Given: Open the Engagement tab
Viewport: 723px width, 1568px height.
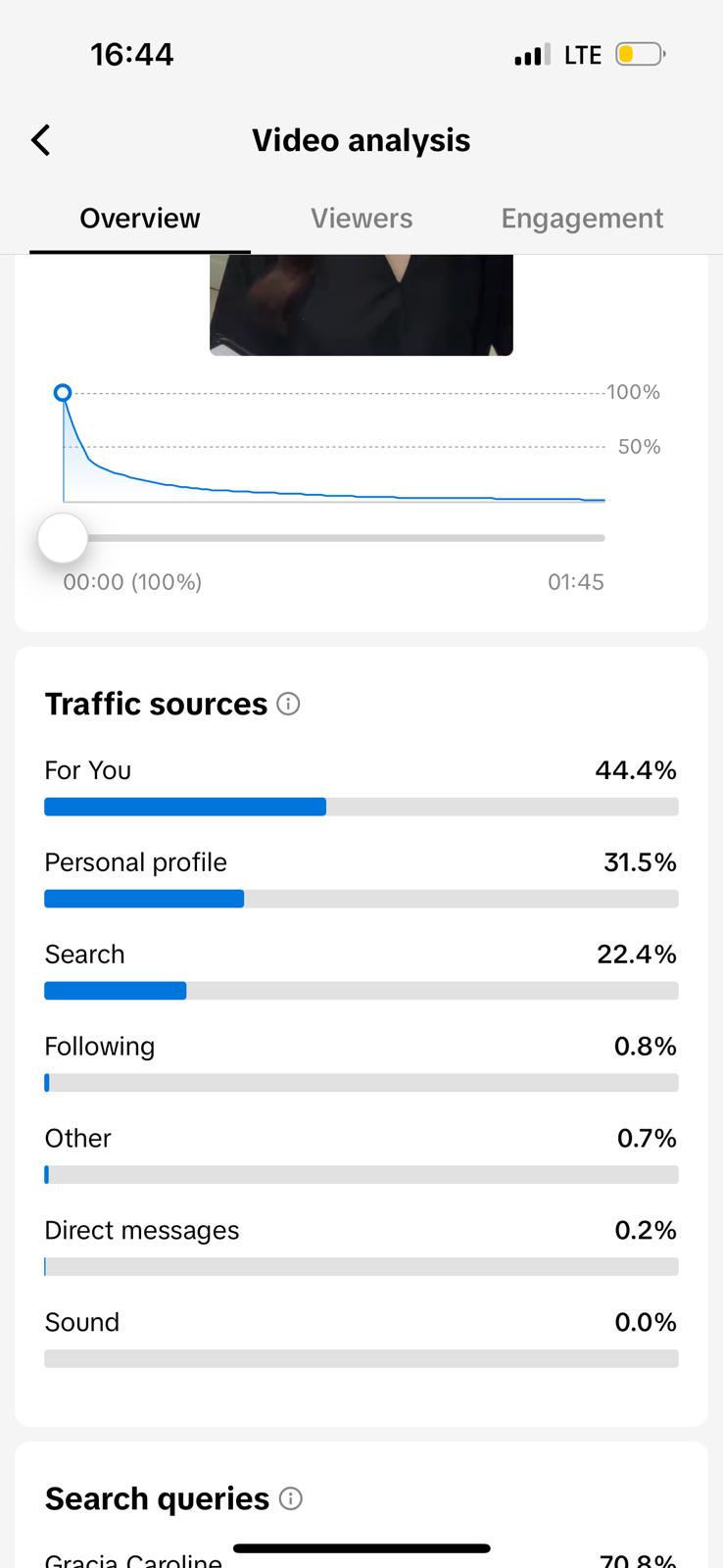Looking at the screenshot, I should click(x=582, y=218).
